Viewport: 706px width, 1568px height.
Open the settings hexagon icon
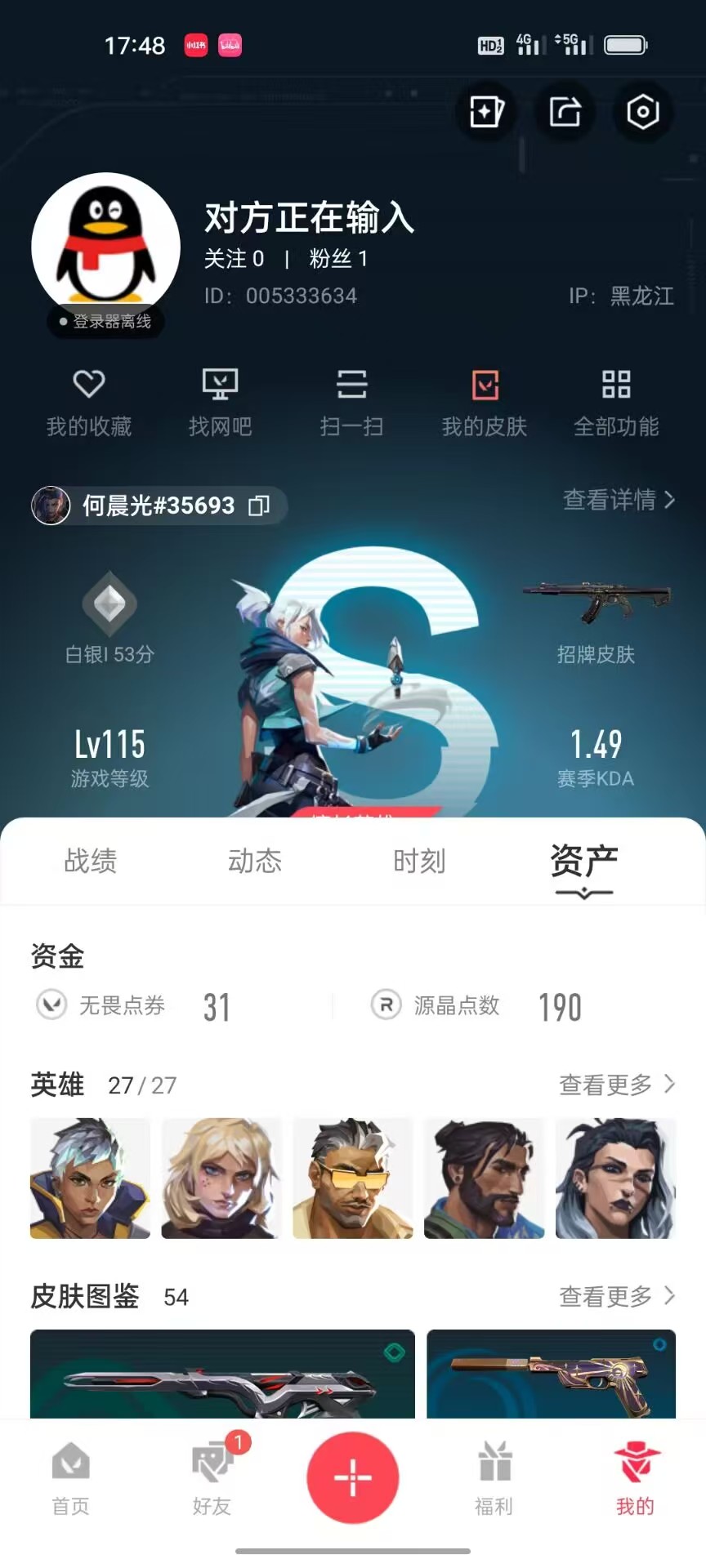click(x=643, y=112)
